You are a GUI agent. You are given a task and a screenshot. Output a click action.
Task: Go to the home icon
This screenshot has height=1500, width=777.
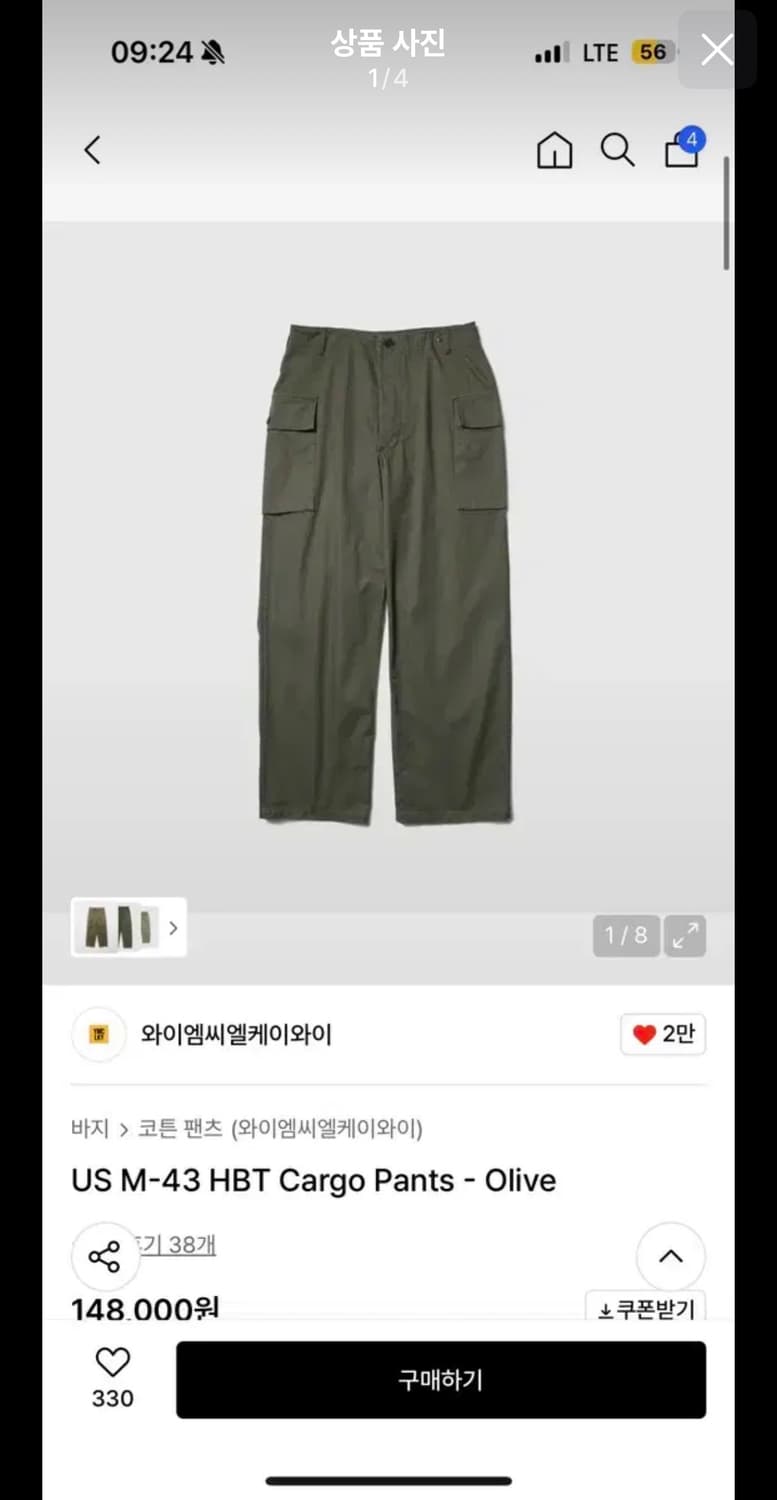[x=554, y=150]
